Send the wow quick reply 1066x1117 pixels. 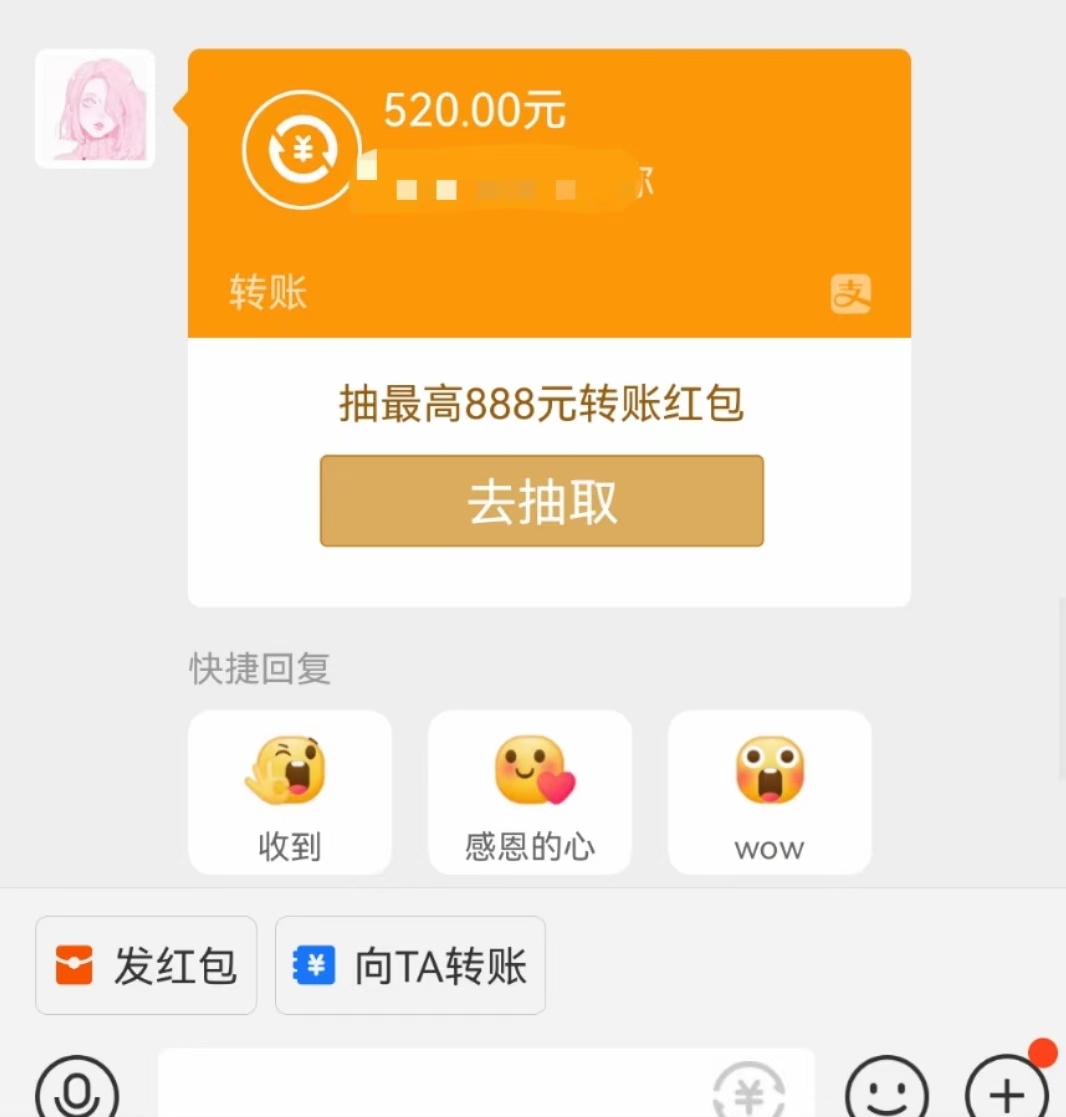point(769,792)
